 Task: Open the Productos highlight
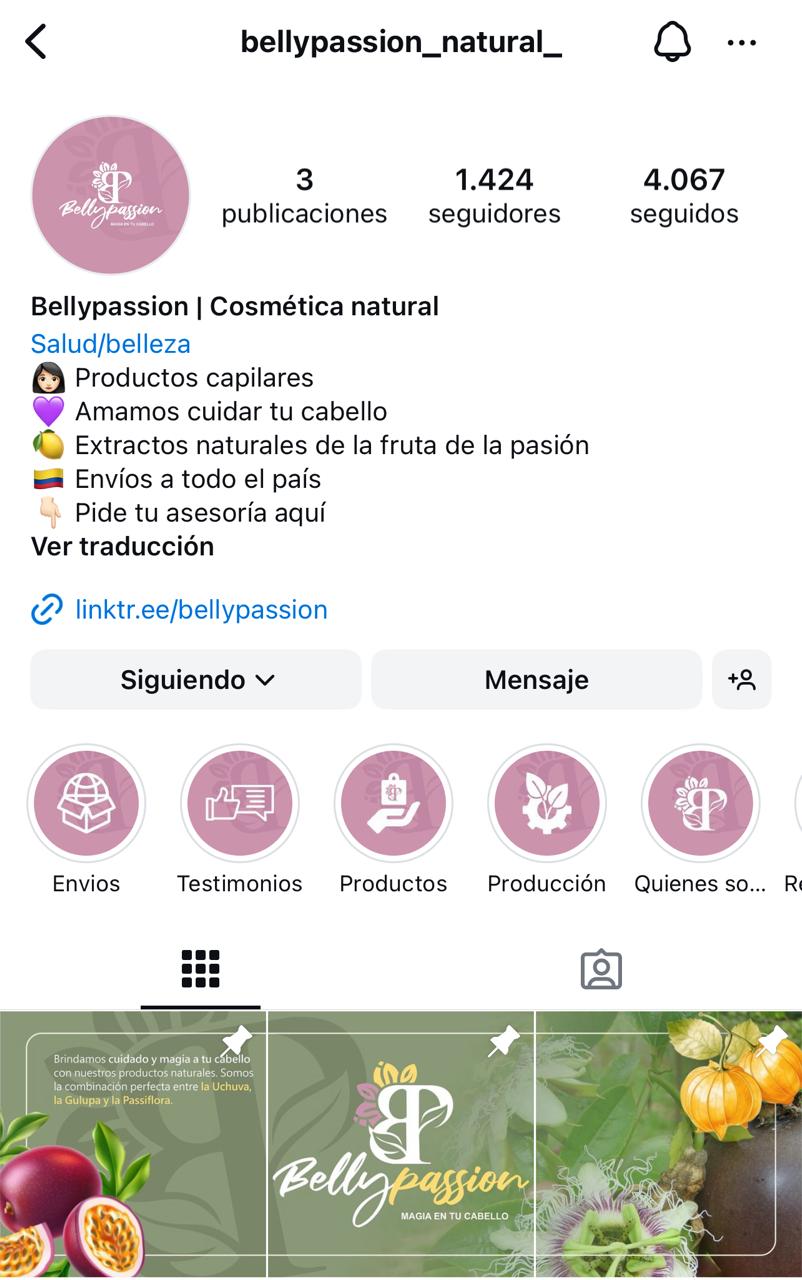tap(393, 803)
